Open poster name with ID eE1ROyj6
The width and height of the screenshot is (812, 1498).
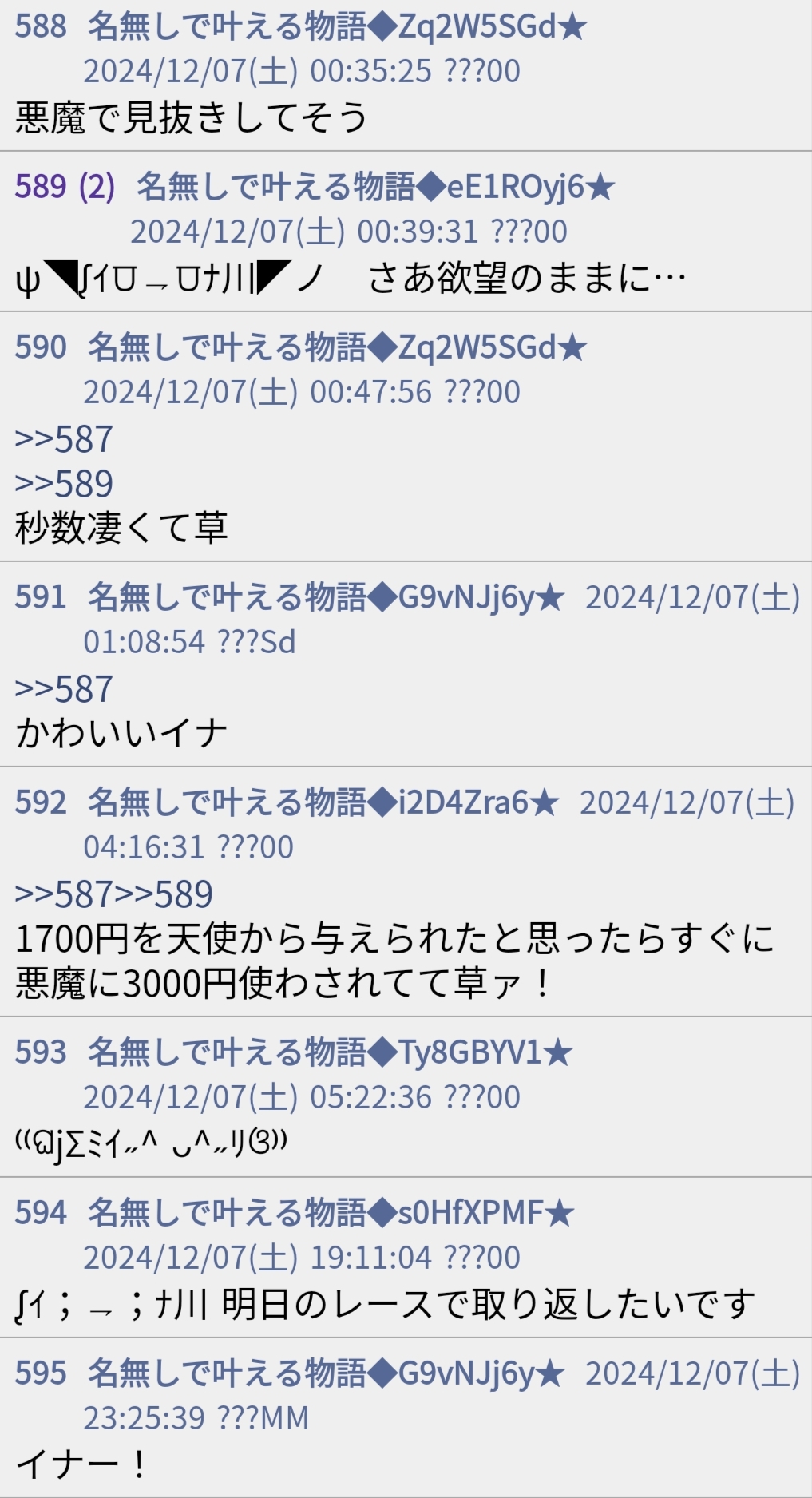(376, 187)
